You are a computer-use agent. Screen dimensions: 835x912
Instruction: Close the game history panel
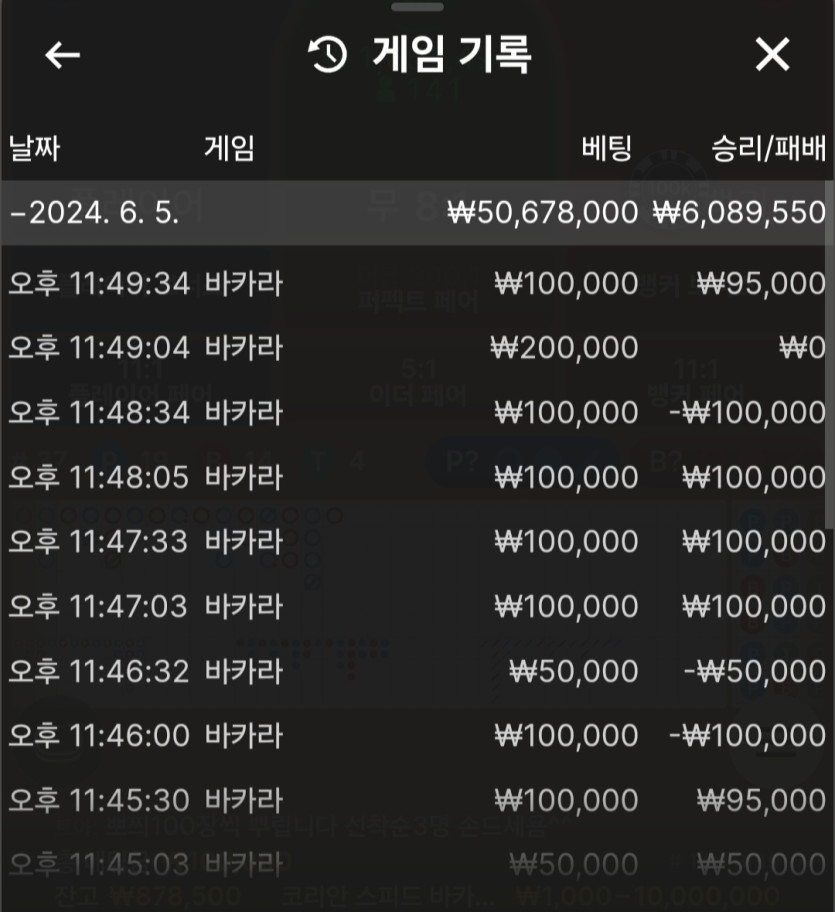[x=772, y=55]
